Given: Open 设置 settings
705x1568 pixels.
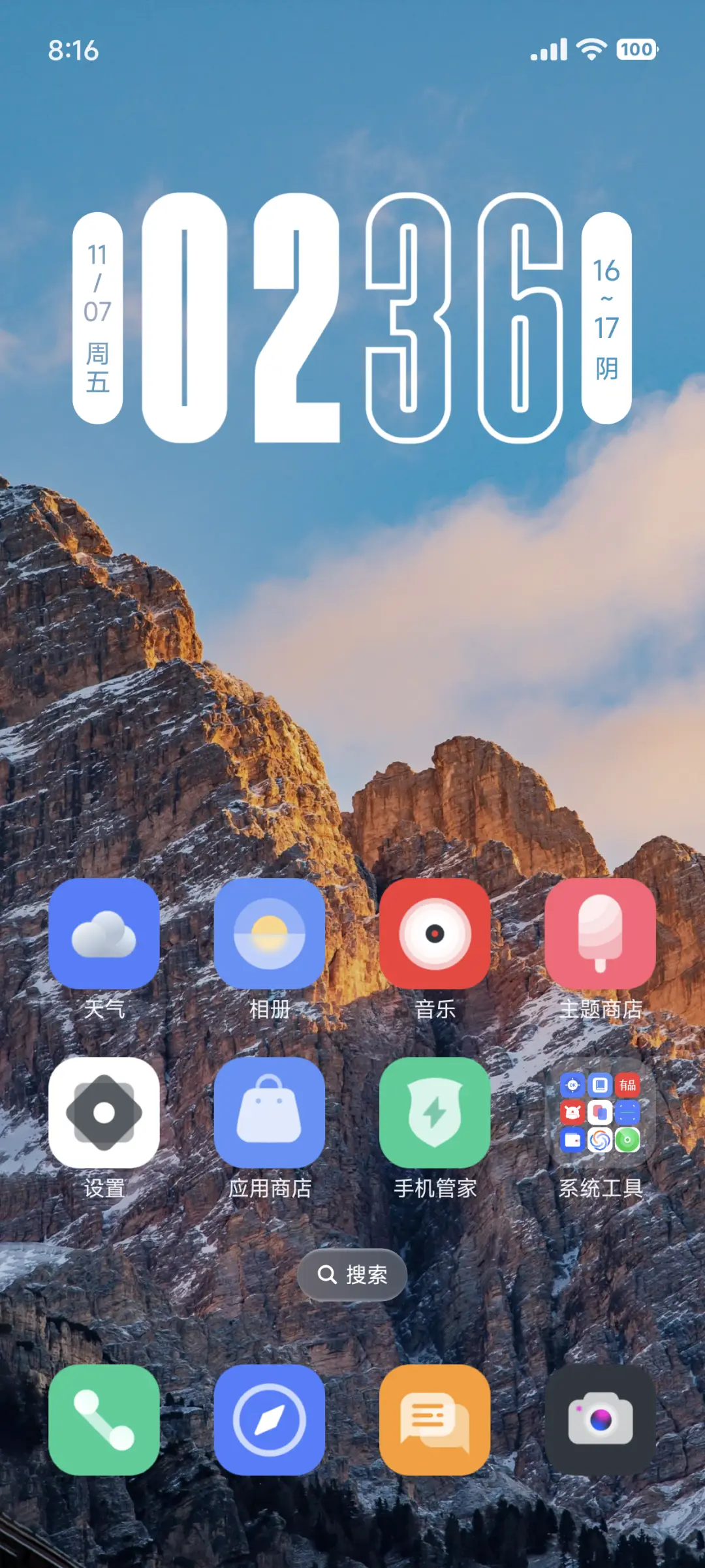Looking at the screenshot, I should [x=104, y=1112].
